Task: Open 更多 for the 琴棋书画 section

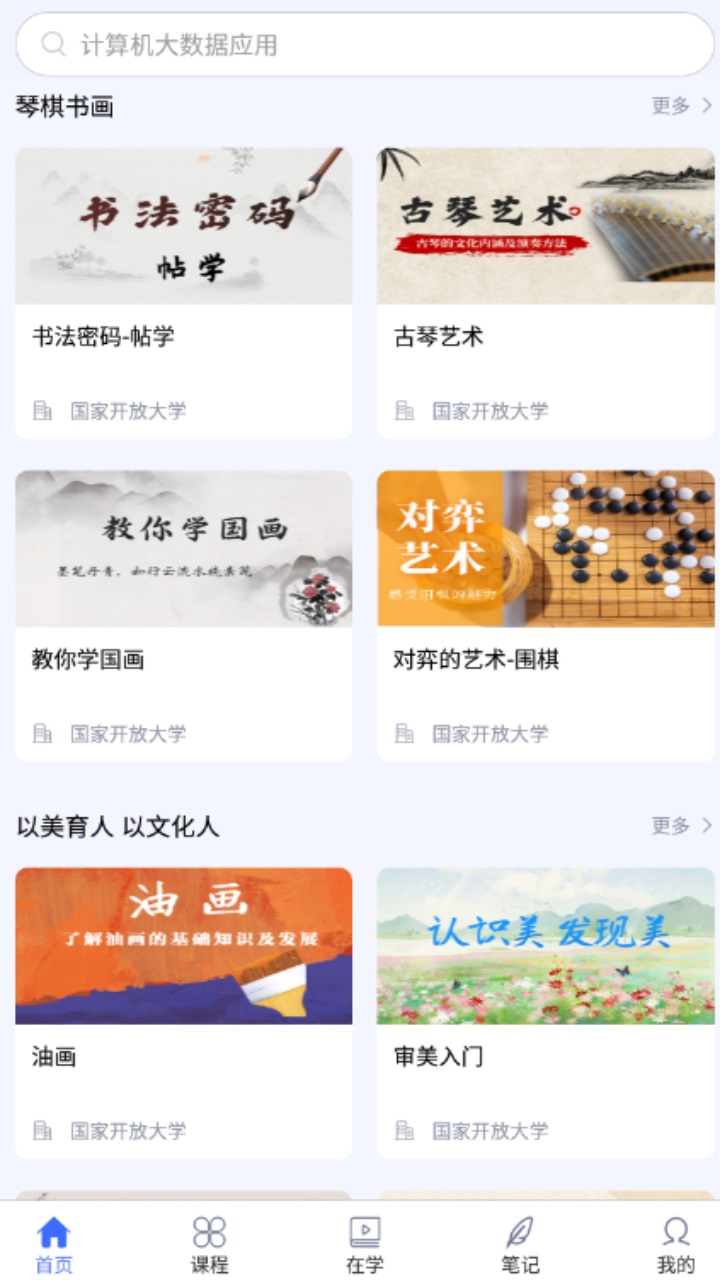Action: click(682, 106)
